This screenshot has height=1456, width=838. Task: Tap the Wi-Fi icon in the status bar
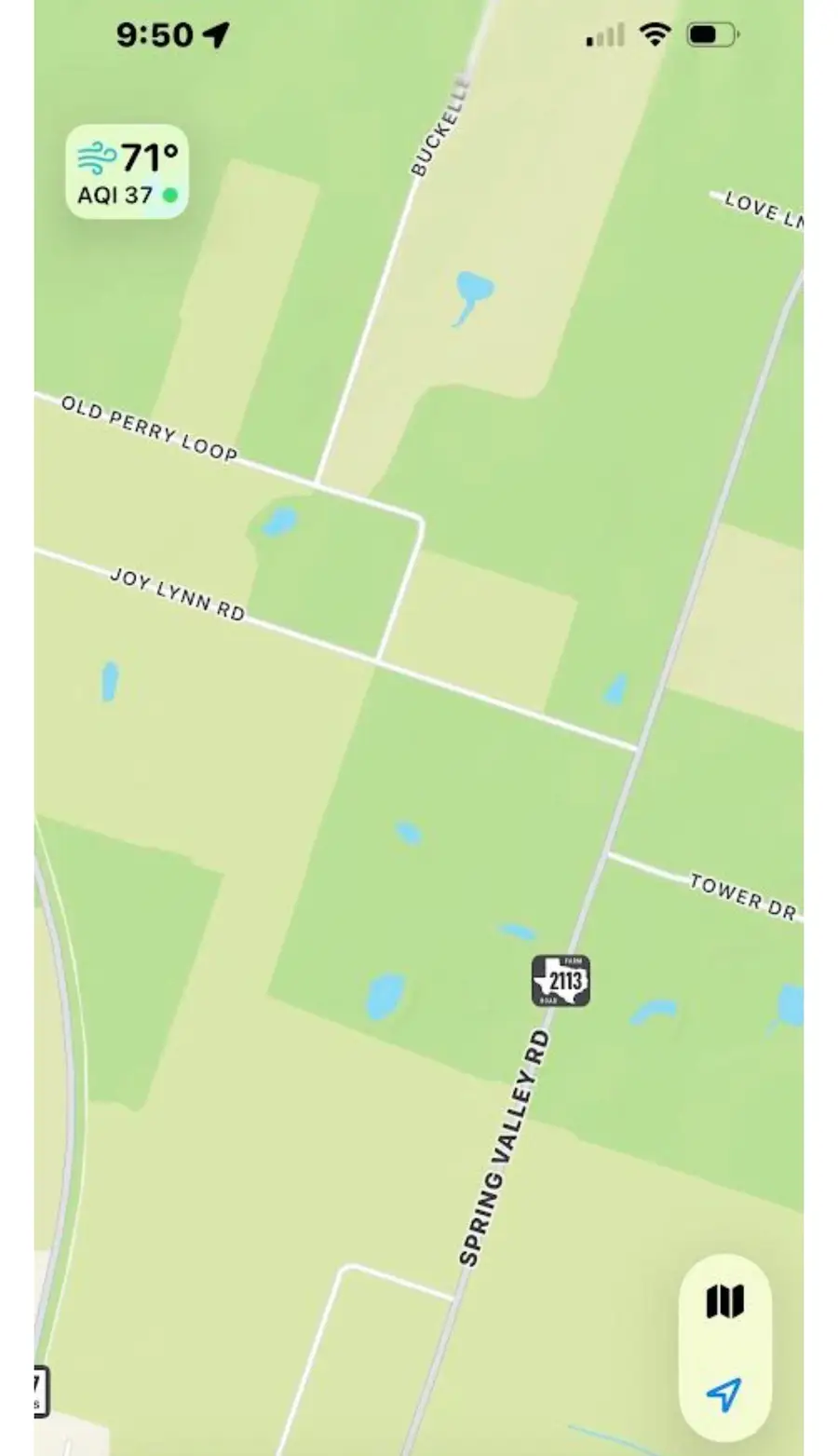(x=655, y=34)
